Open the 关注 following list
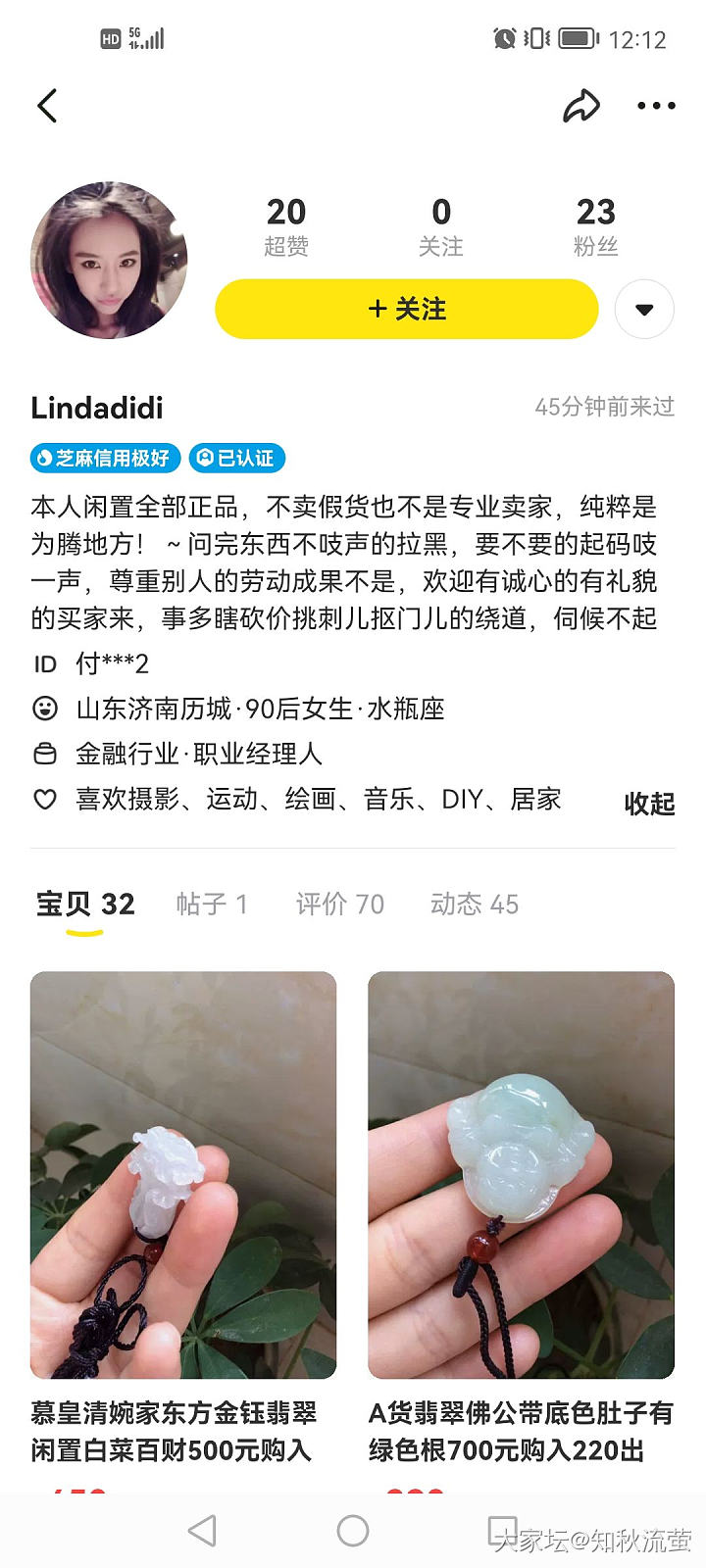 tap(441, 226)
